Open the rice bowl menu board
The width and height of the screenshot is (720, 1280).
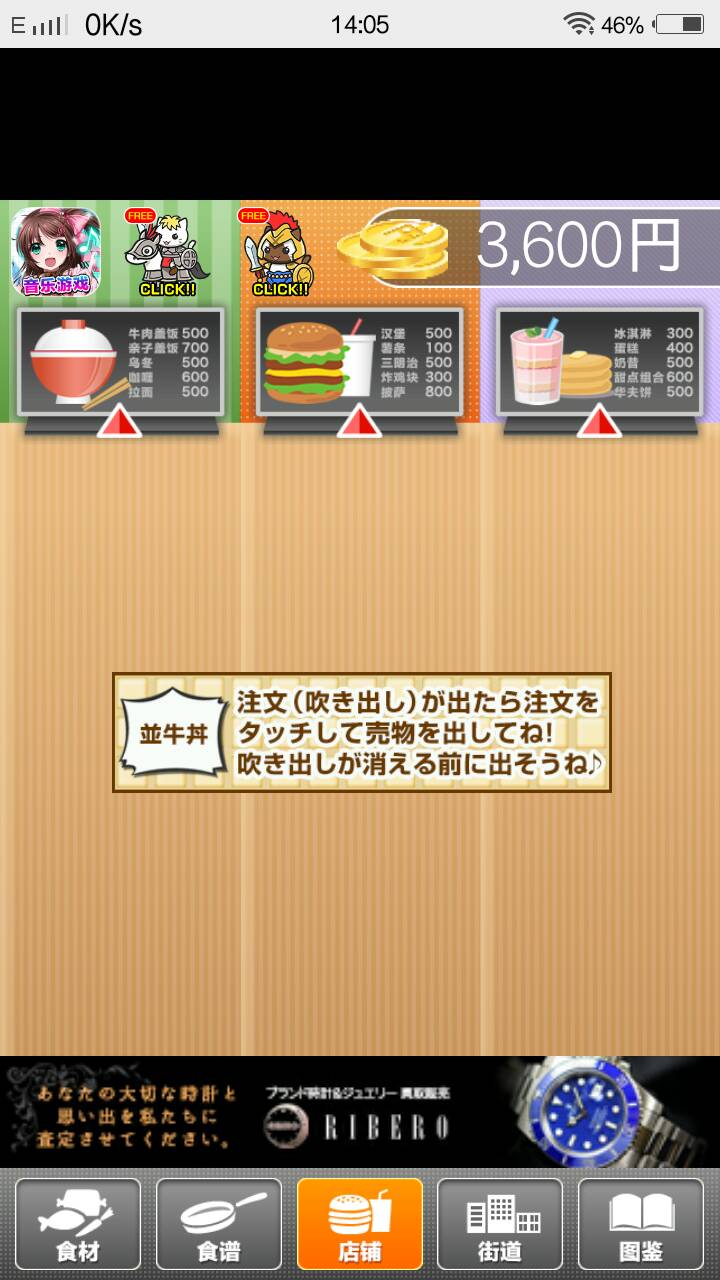pos(120,362)
